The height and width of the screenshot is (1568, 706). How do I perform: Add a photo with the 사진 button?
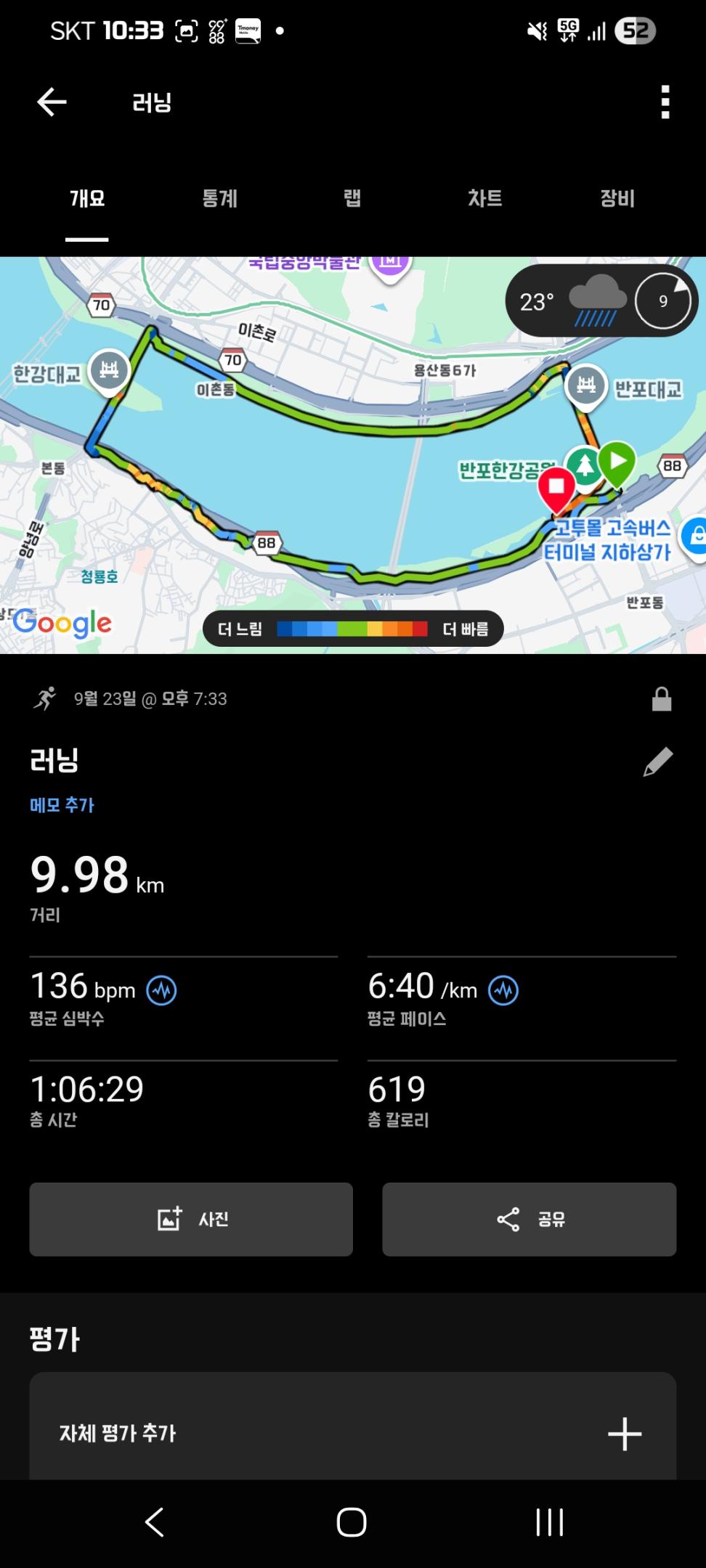[x=191, y=1220]
